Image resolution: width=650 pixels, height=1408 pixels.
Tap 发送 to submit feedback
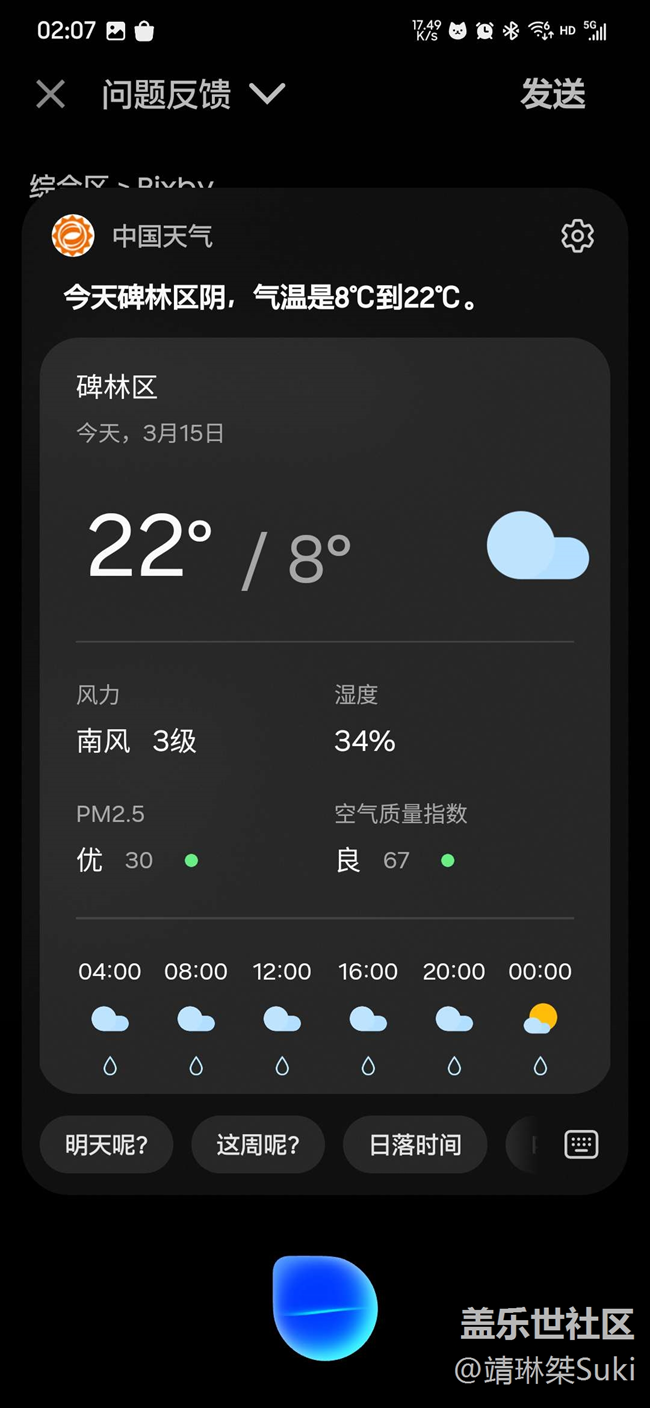tap(552, 95)
